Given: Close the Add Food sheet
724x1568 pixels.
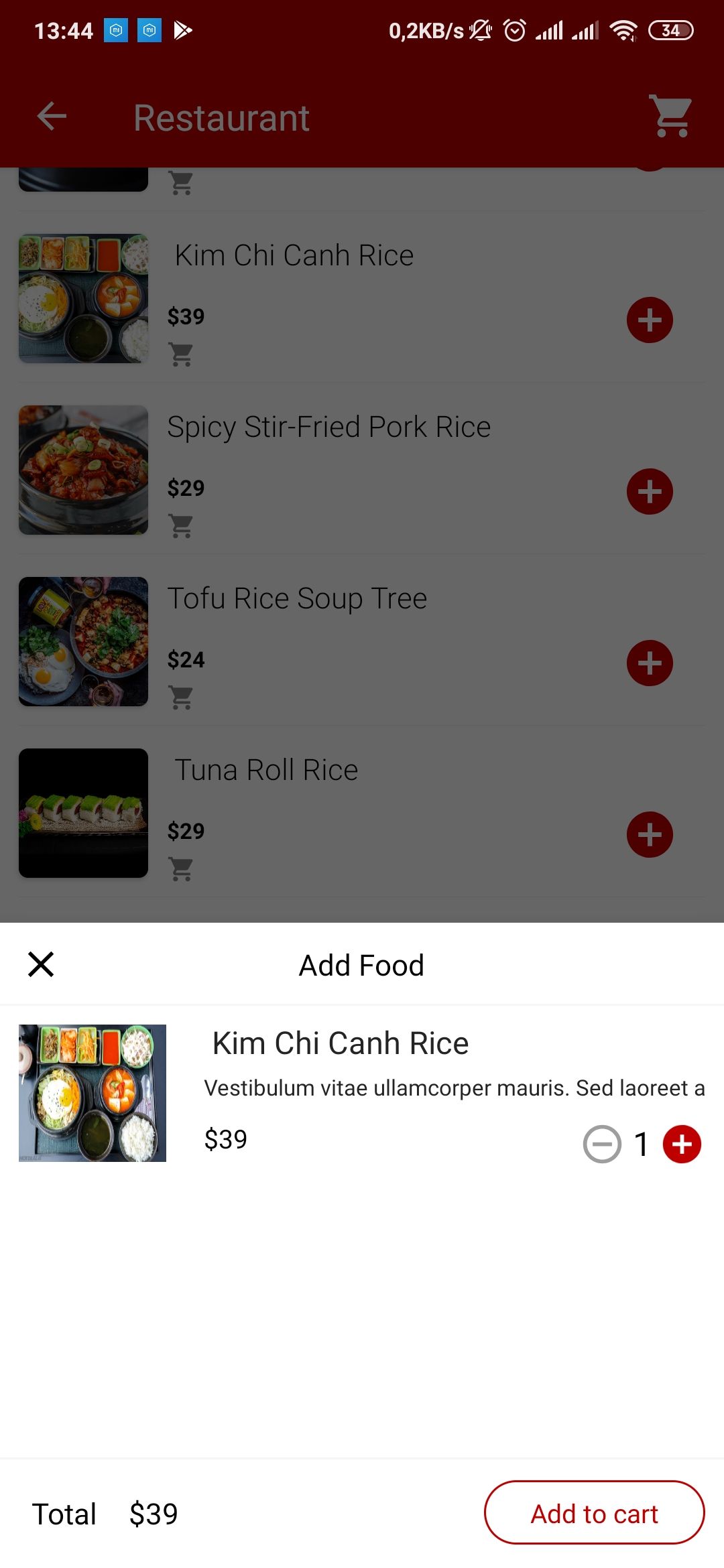Looking at the screenshot, I should pyautogui.click(x=41, y=964).
